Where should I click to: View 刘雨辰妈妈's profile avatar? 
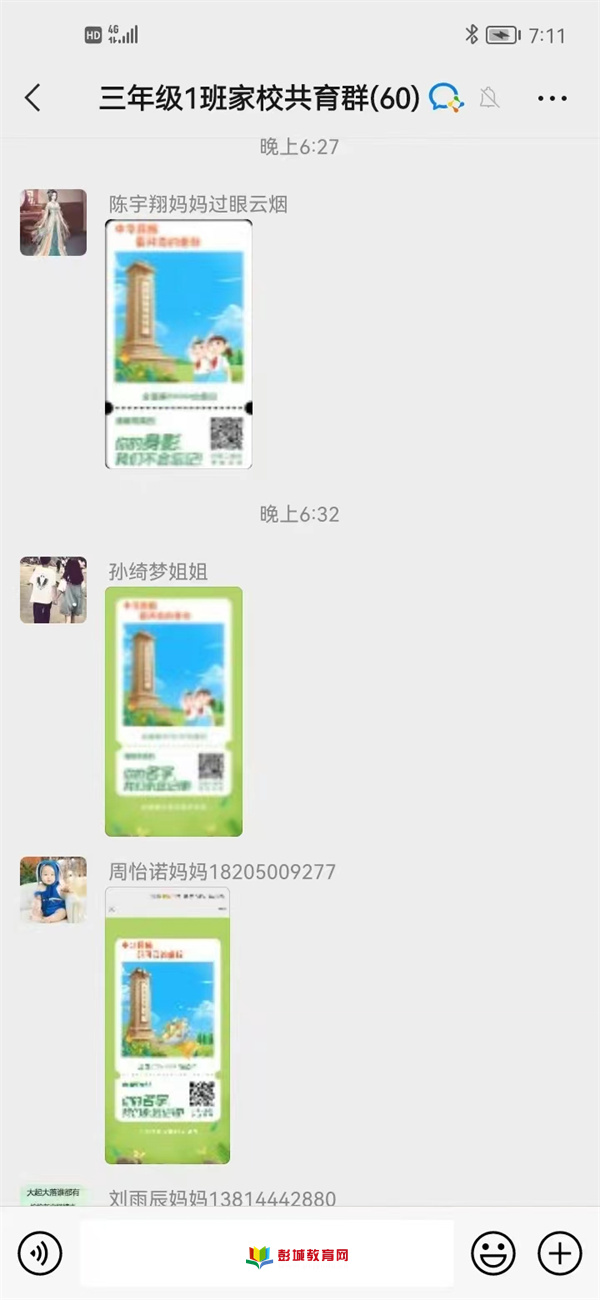[53, 1195]
